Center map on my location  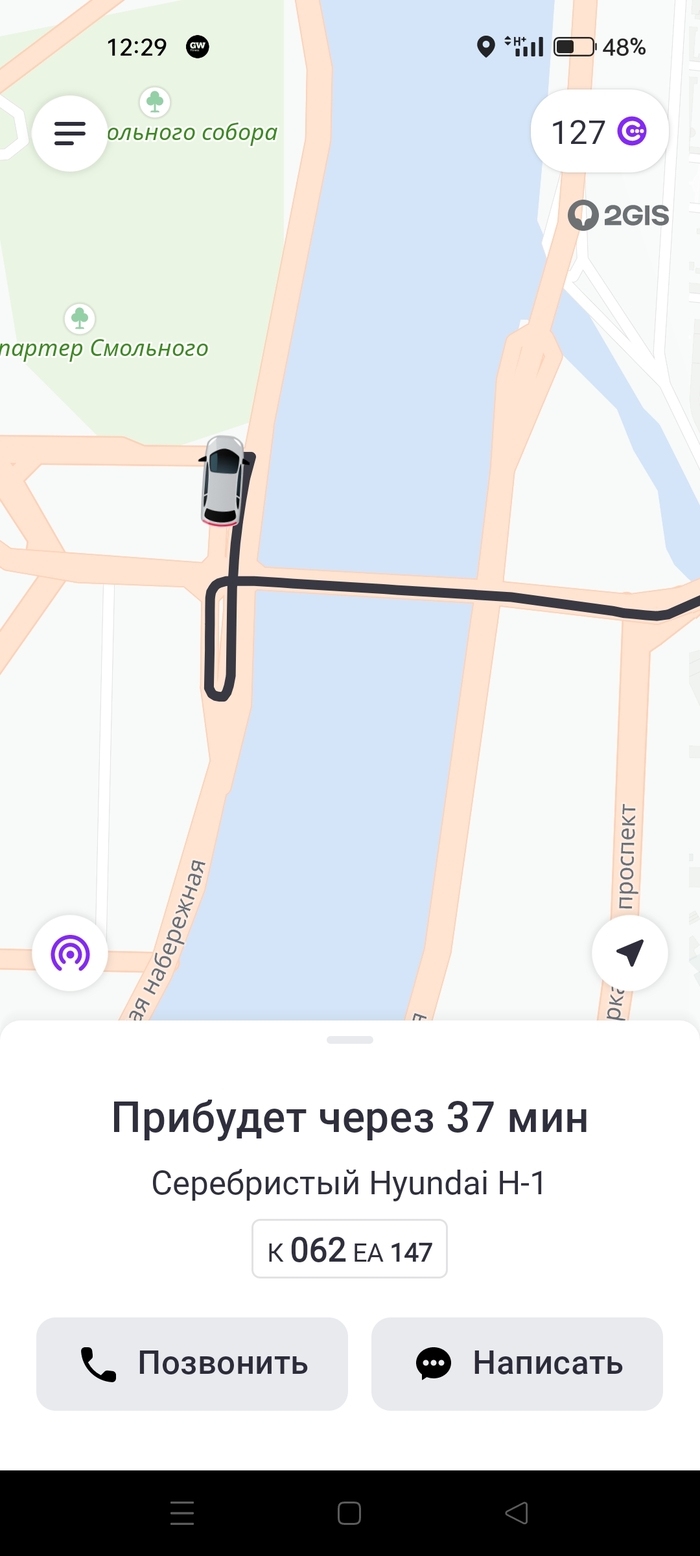click(x=629, y=953)
